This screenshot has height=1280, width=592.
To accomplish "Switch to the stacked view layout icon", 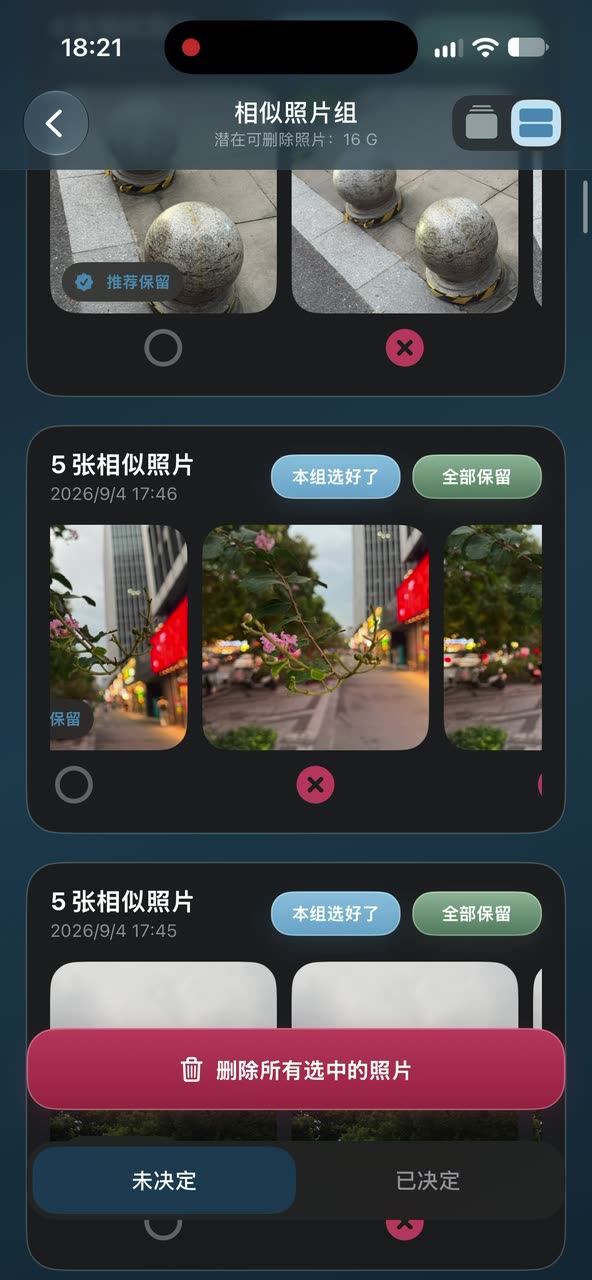I will 482,123.
